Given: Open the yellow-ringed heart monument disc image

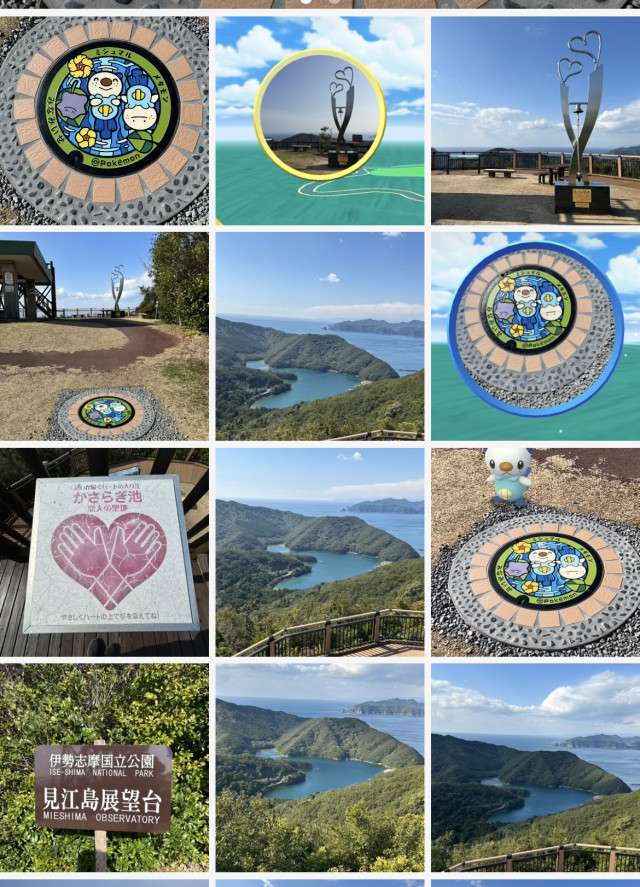Looking at the screenshot, I should tap(320, 120).
